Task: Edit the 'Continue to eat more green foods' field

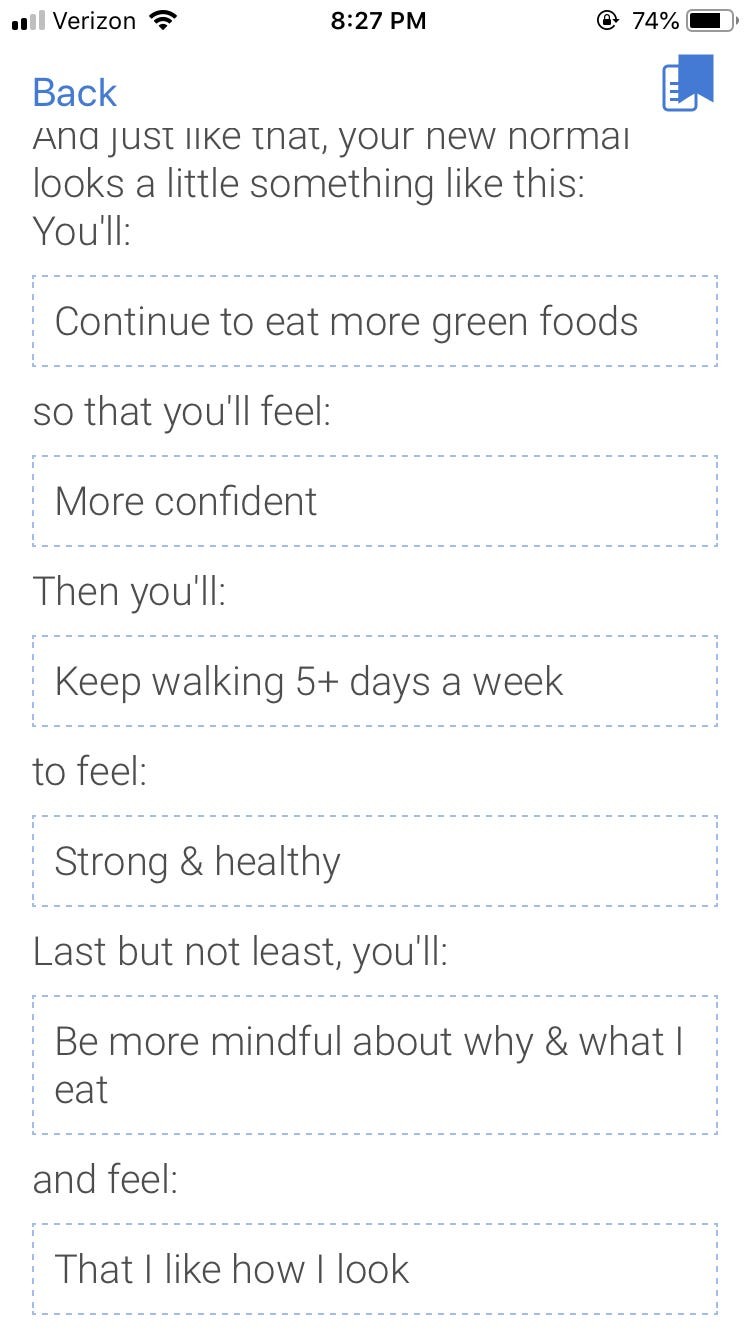Action: point(375,322)
